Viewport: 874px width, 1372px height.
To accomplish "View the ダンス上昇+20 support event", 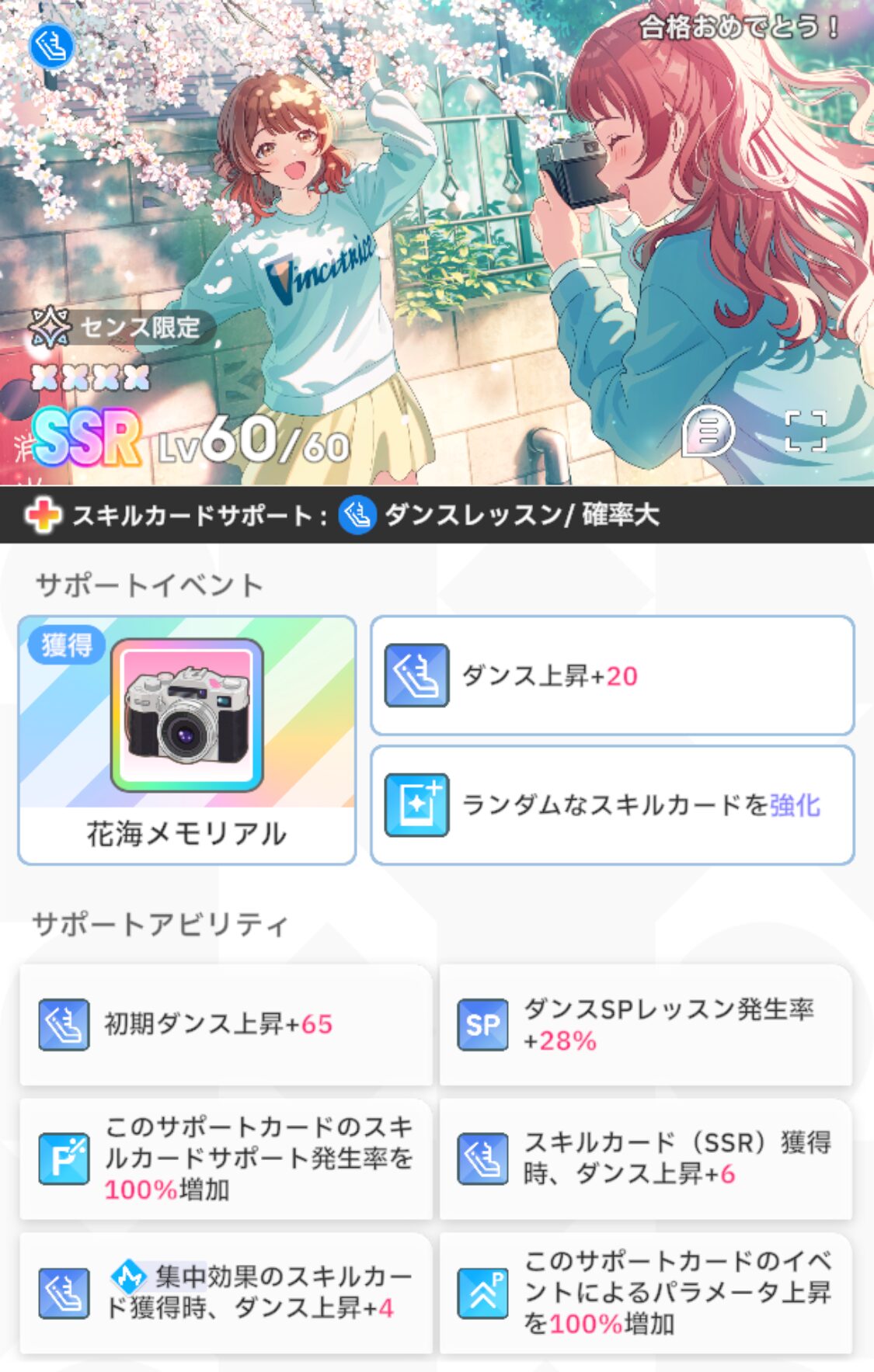I will pyautogui.click(x=612, y=676).
